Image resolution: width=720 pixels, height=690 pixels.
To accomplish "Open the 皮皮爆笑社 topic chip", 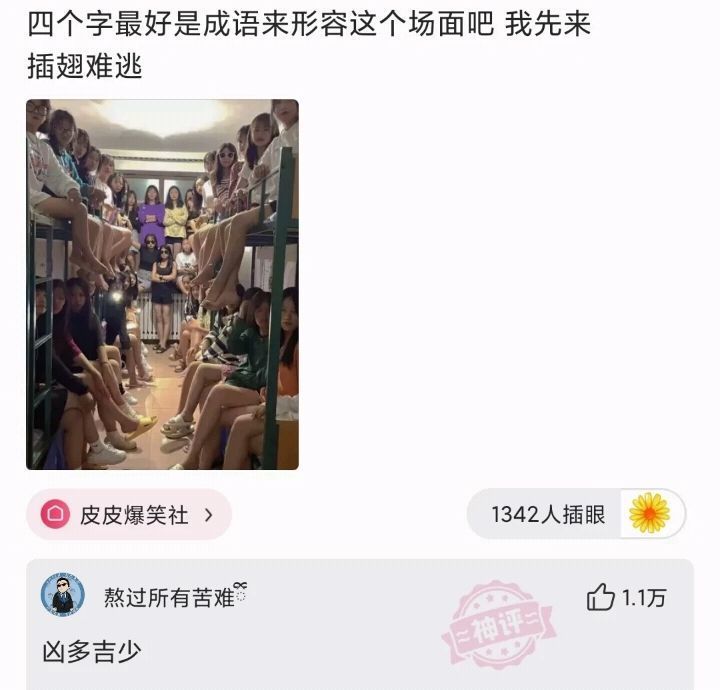I will tap(129, 515).
